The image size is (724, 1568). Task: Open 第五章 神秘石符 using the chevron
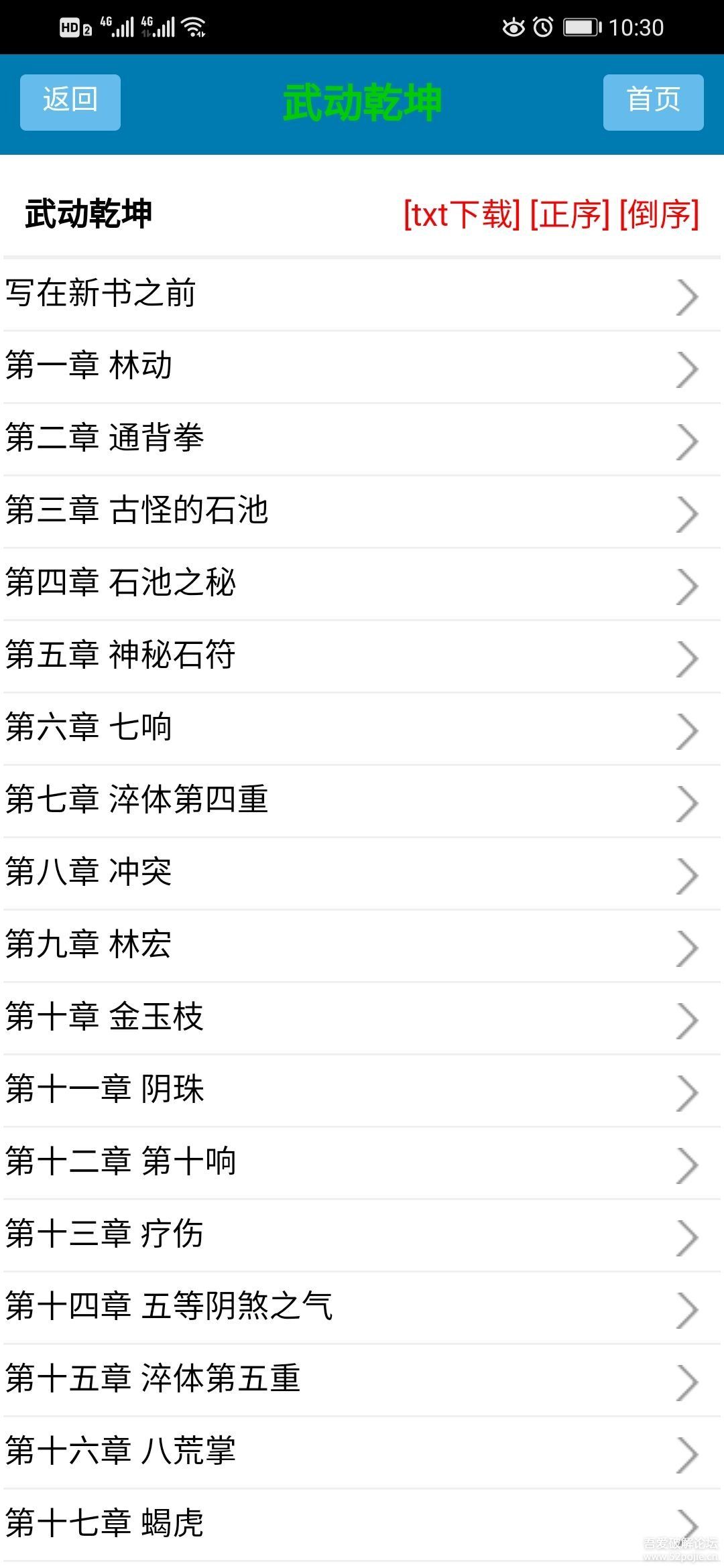[687, 658]
